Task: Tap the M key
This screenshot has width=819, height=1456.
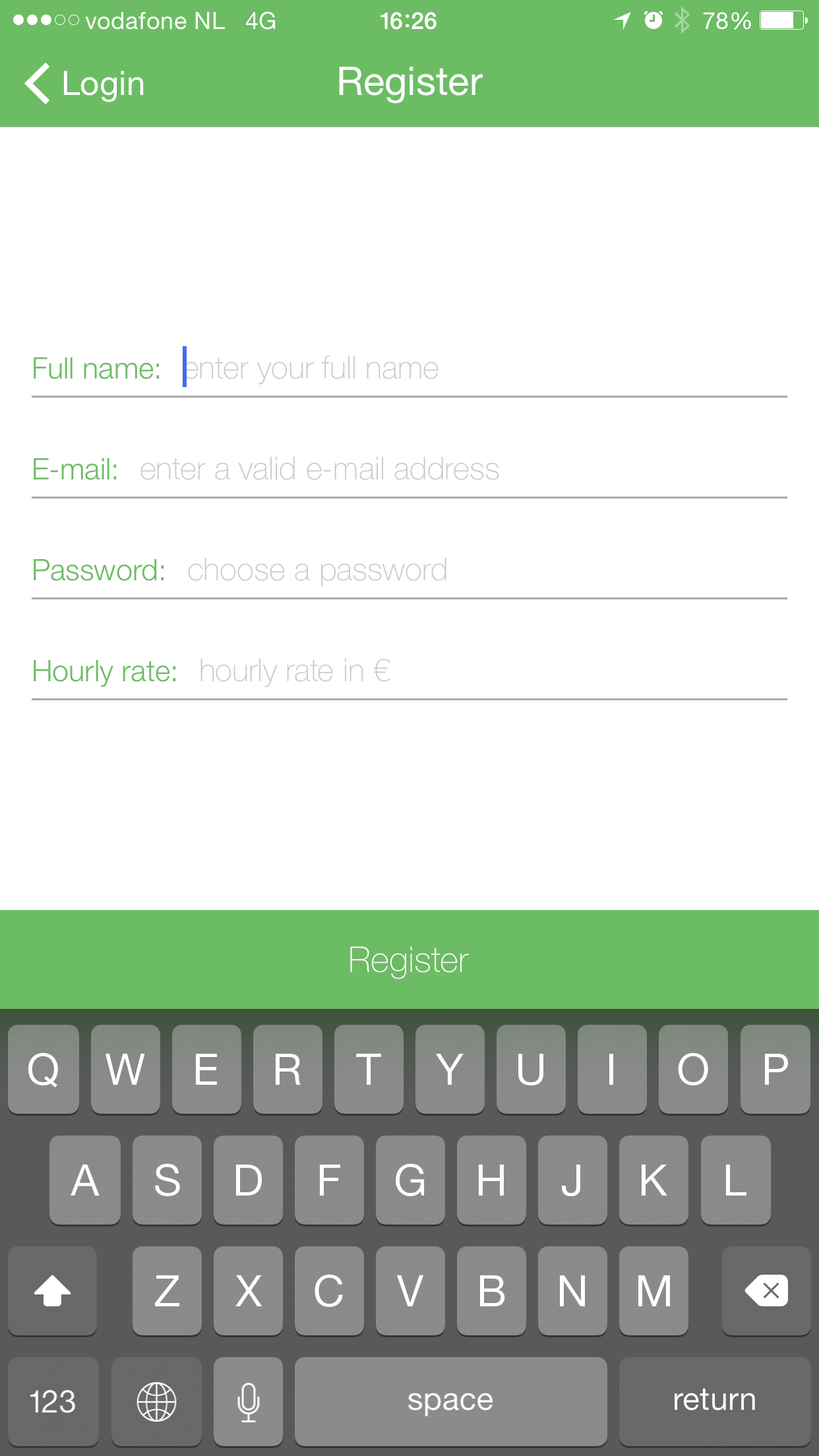Action: coord(653,1290)
